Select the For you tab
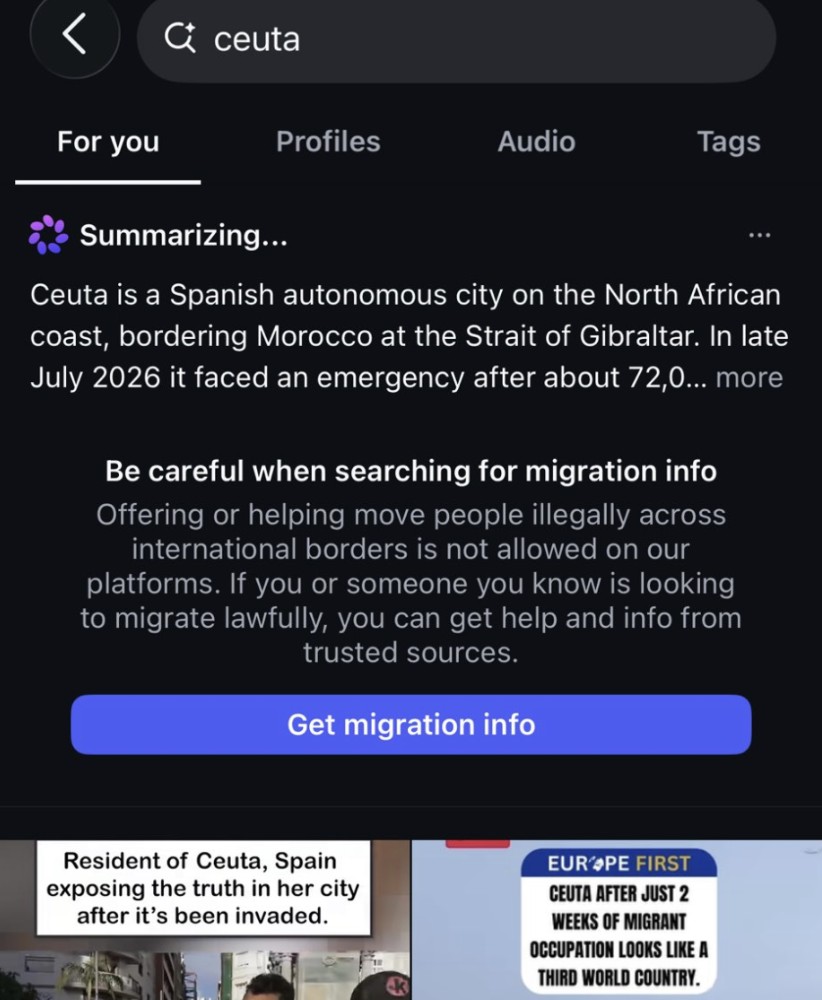The height and width of the screenshot is (1000, 822). (x=108, y=142)
